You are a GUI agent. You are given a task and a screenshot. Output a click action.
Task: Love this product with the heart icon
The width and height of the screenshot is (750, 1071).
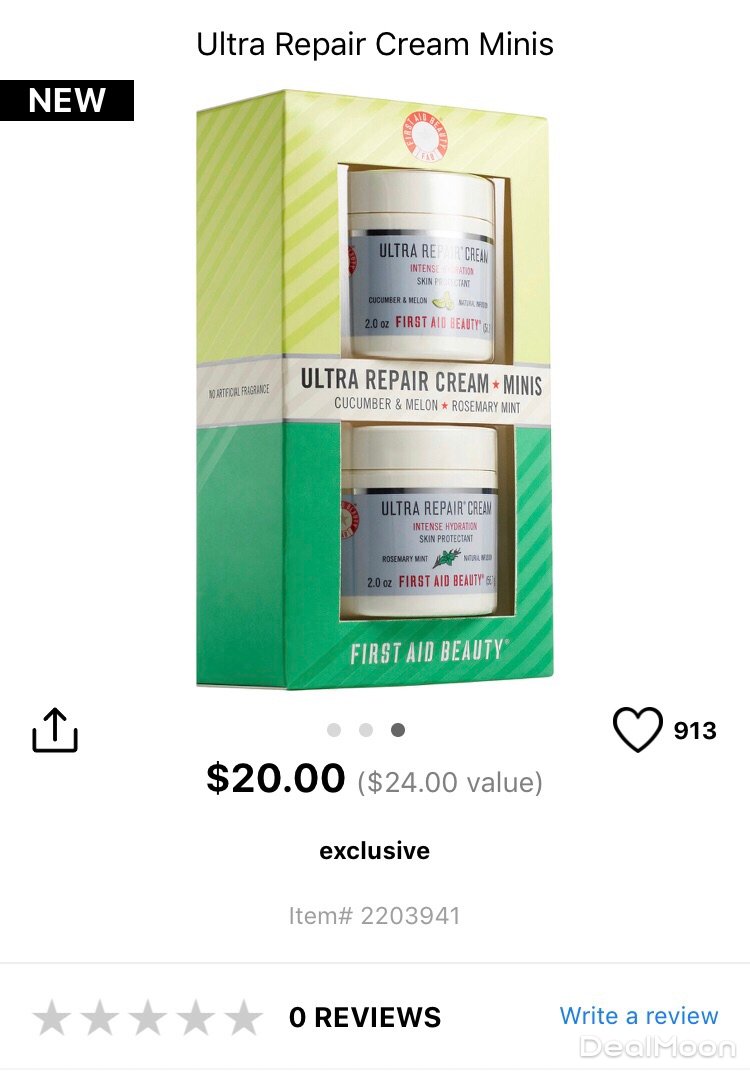click(637, 729)
